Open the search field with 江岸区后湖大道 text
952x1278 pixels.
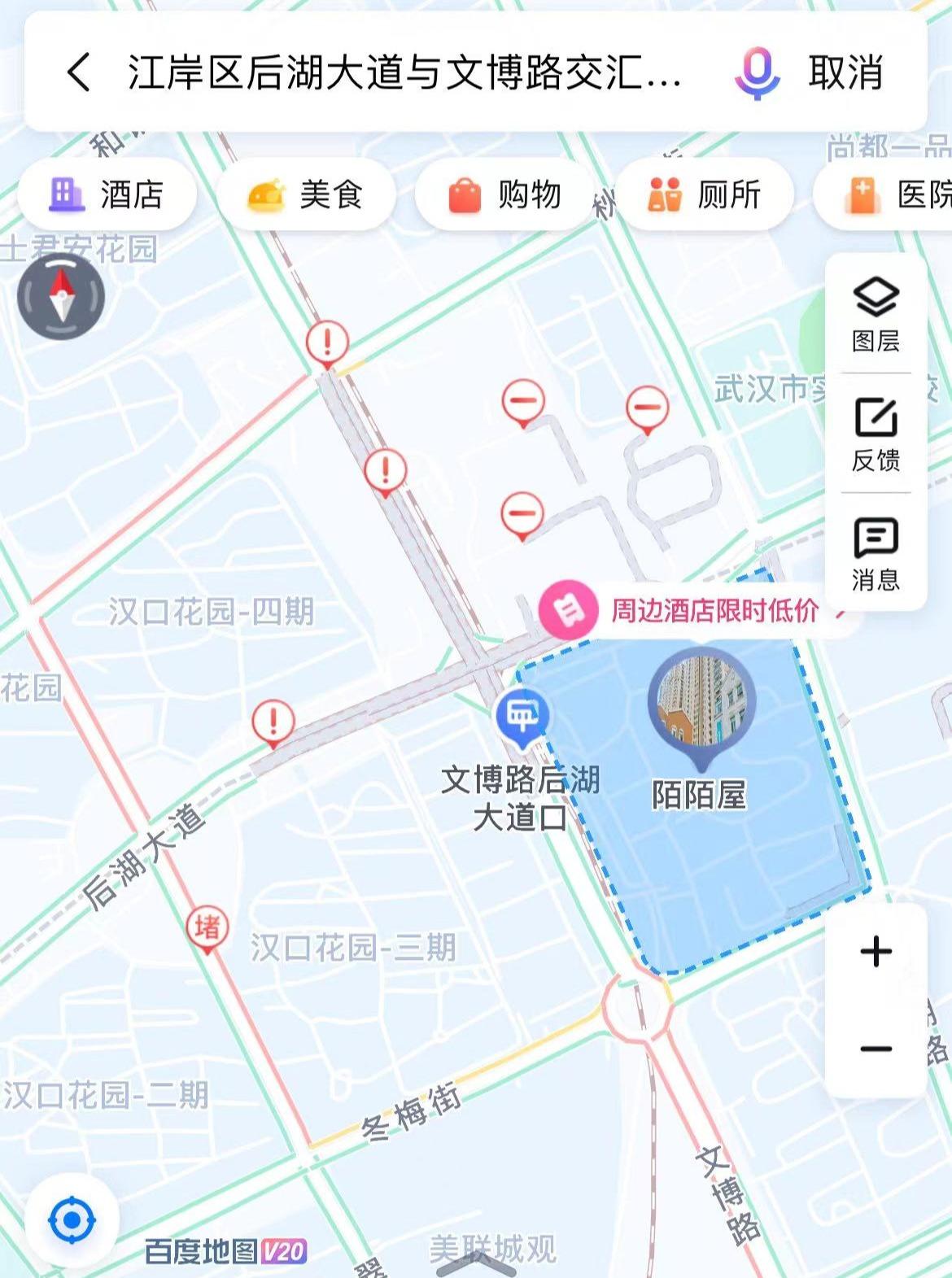click(x=404, y=72)
